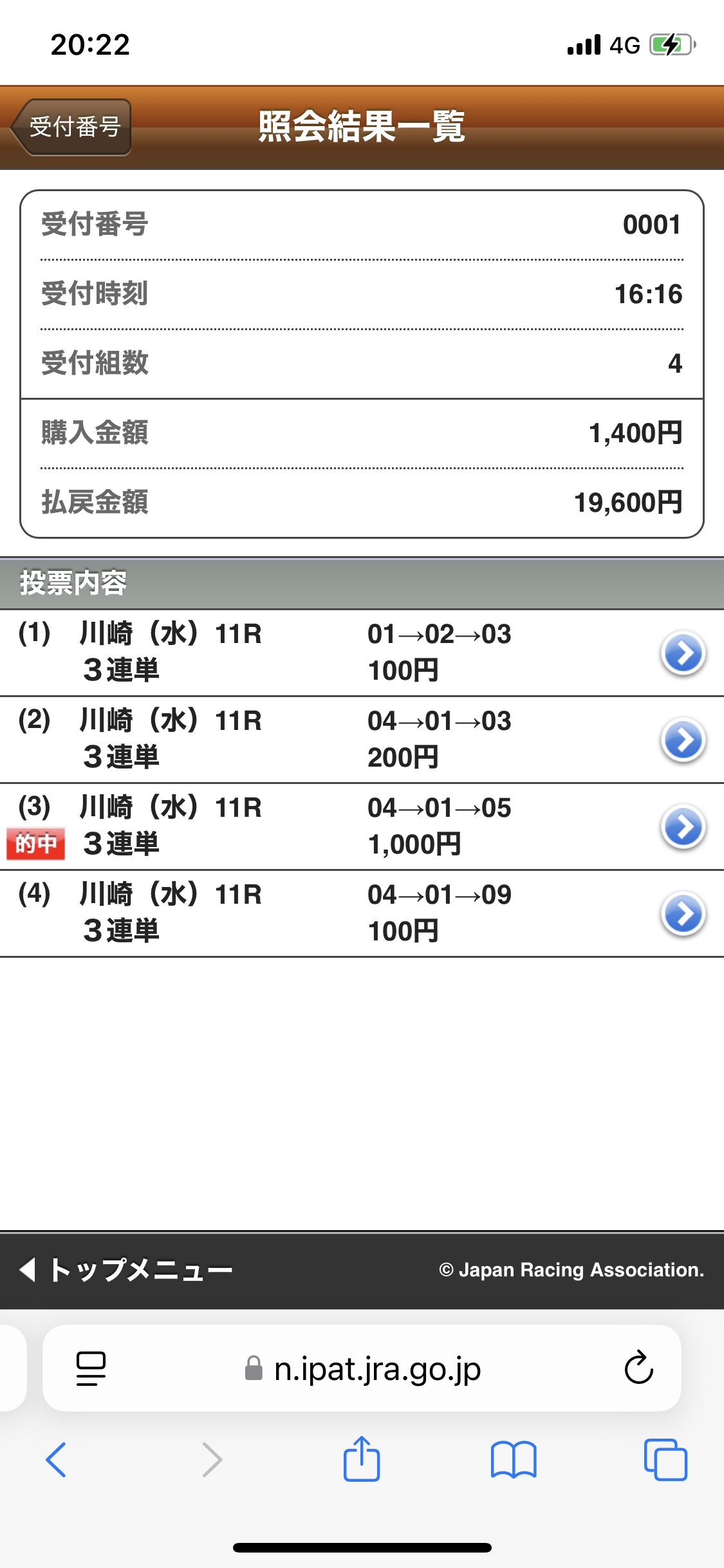Image resolution: width=724 pixels, height=1568 pixels.
Task: Open Safari page settings menu
Action: point(91,1368)
